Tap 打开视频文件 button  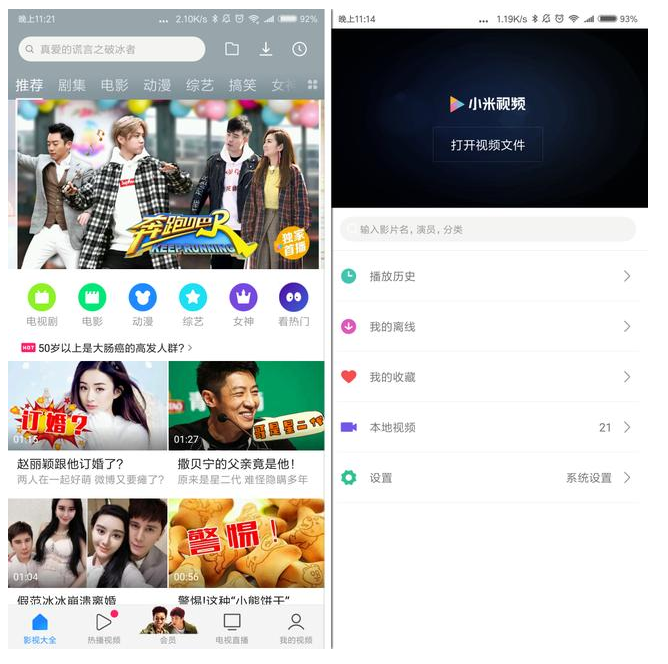pyautogui.click(x=488, y=145)
